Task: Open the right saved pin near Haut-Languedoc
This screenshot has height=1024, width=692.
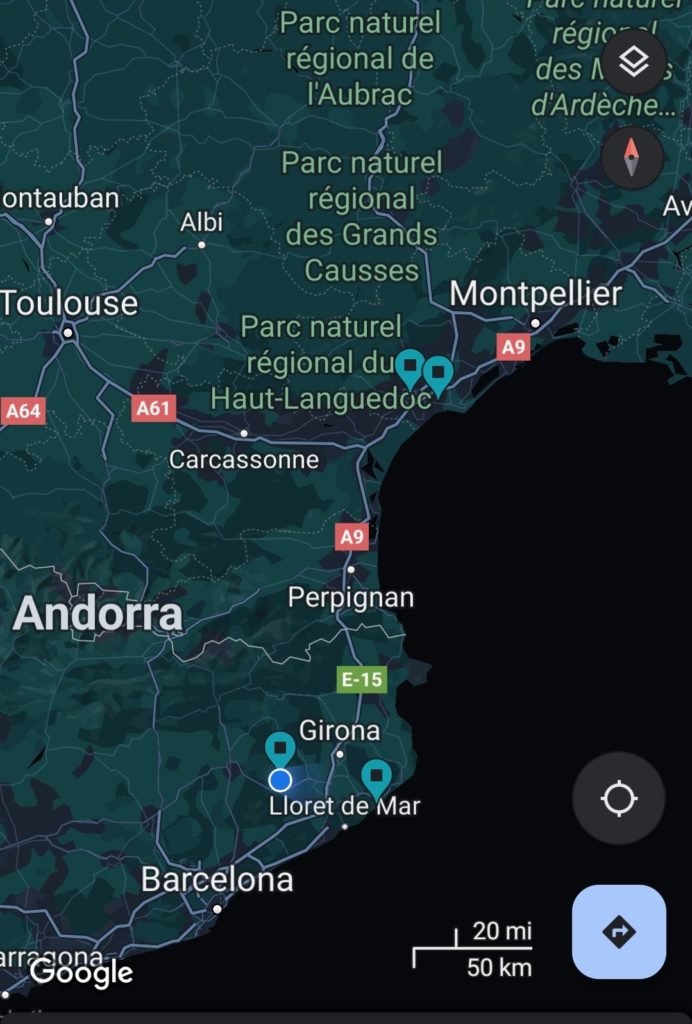Action: coord(437,374)
